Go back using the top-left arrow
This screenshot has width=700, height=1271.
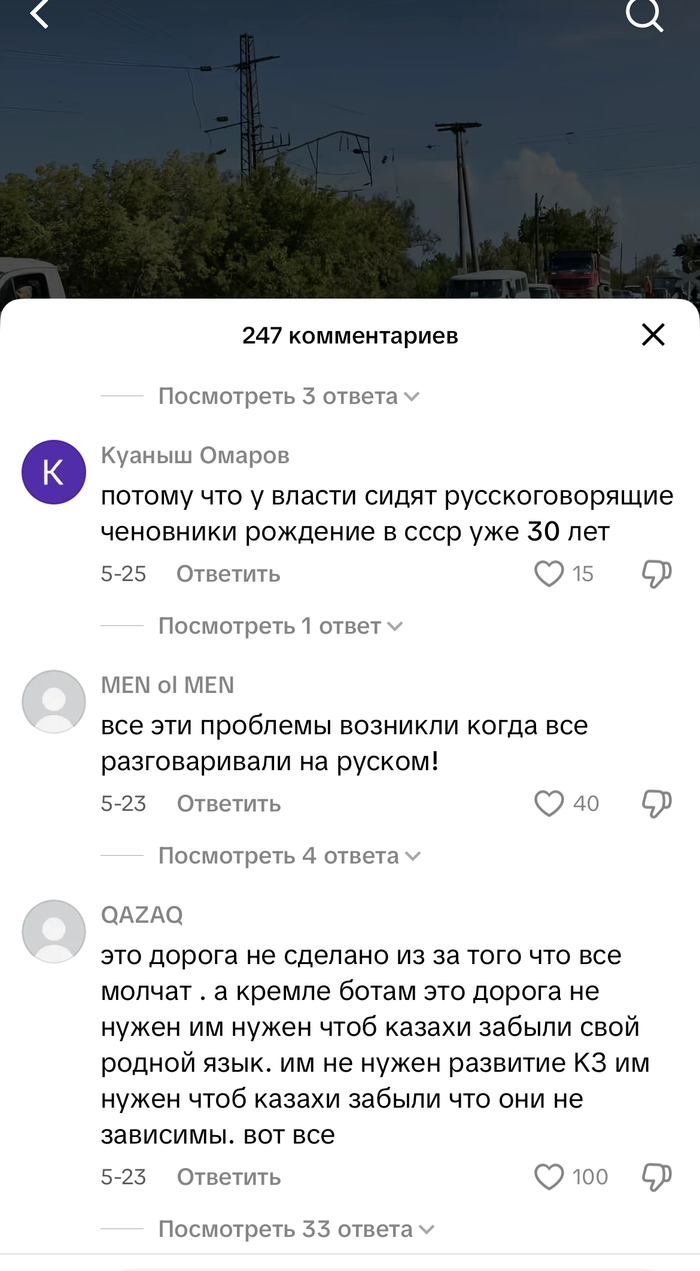coord(40,15)
